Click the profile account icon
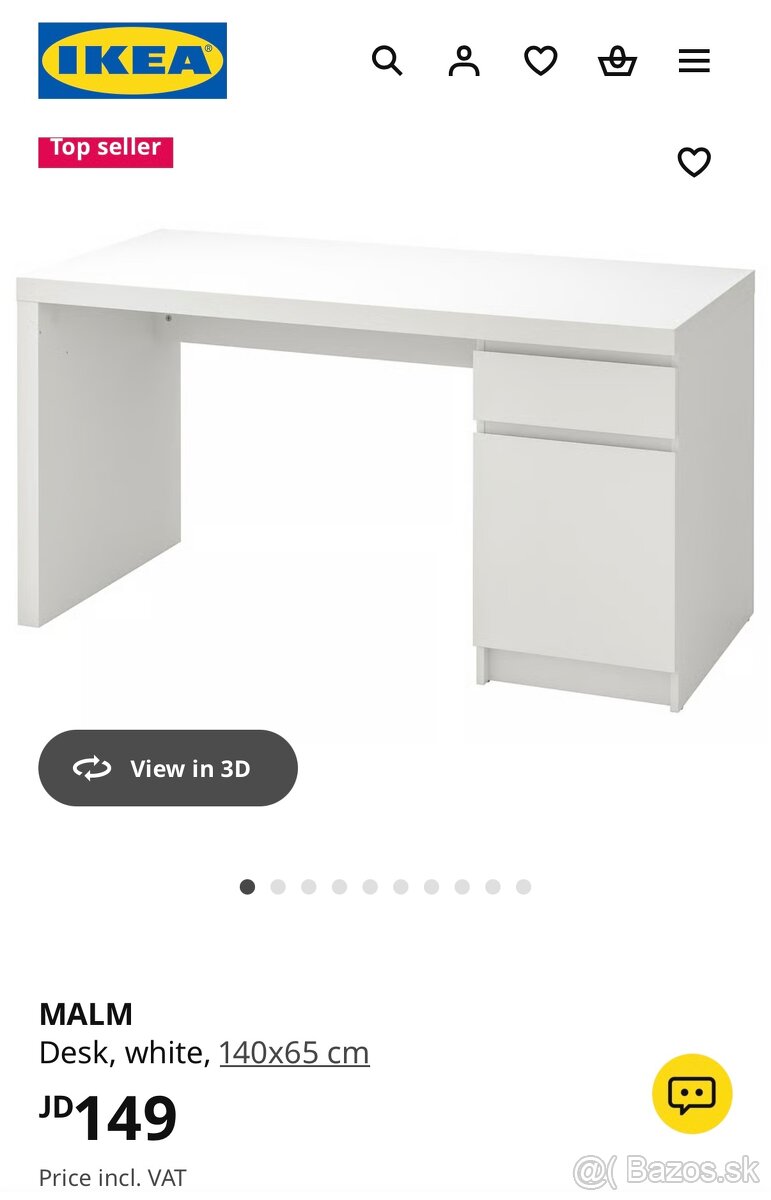The width and height of the screenshot is (771, 1200). [x=464, y=61]
